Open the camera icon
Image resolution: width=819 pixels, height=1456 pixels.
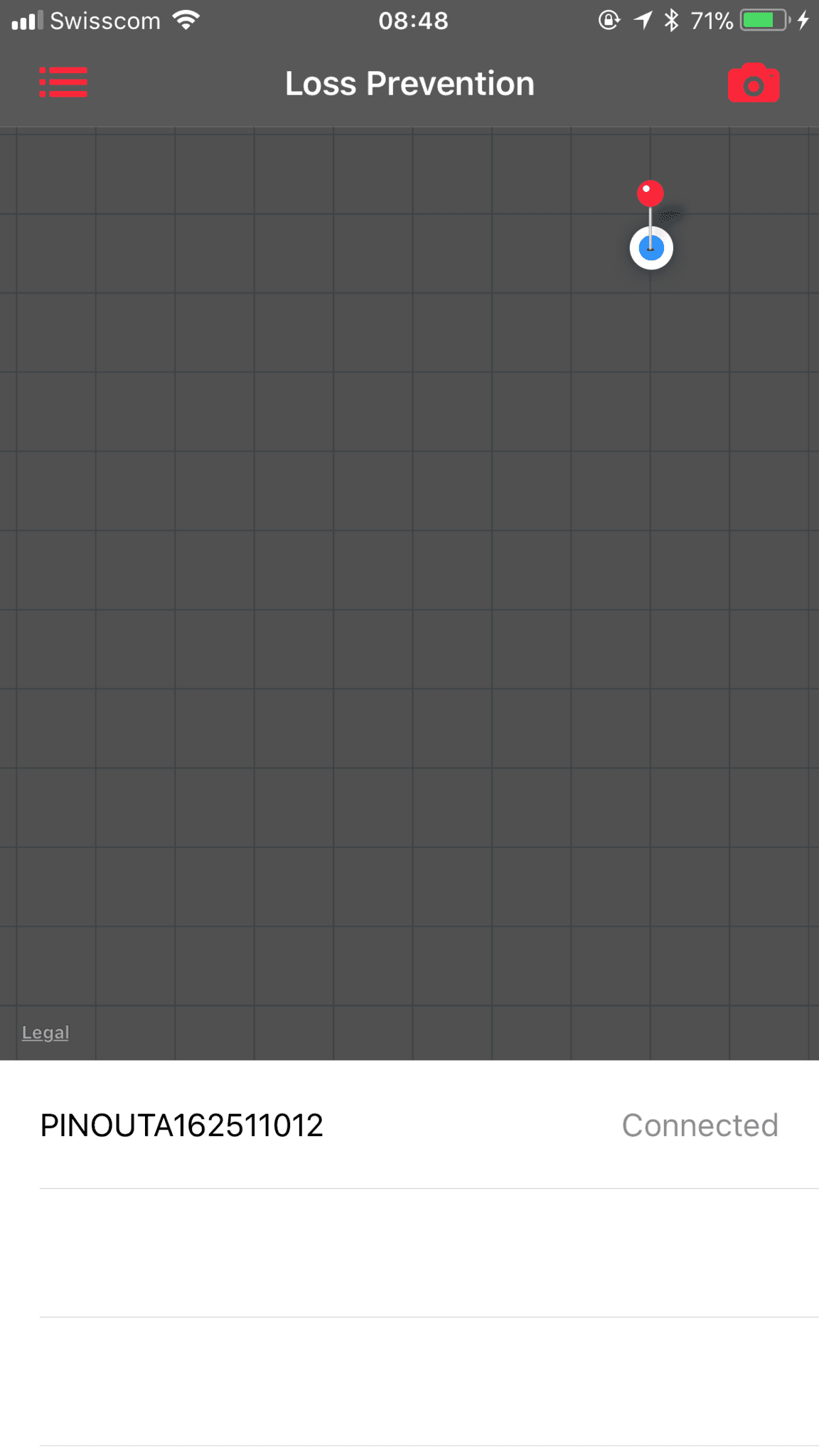754,83
